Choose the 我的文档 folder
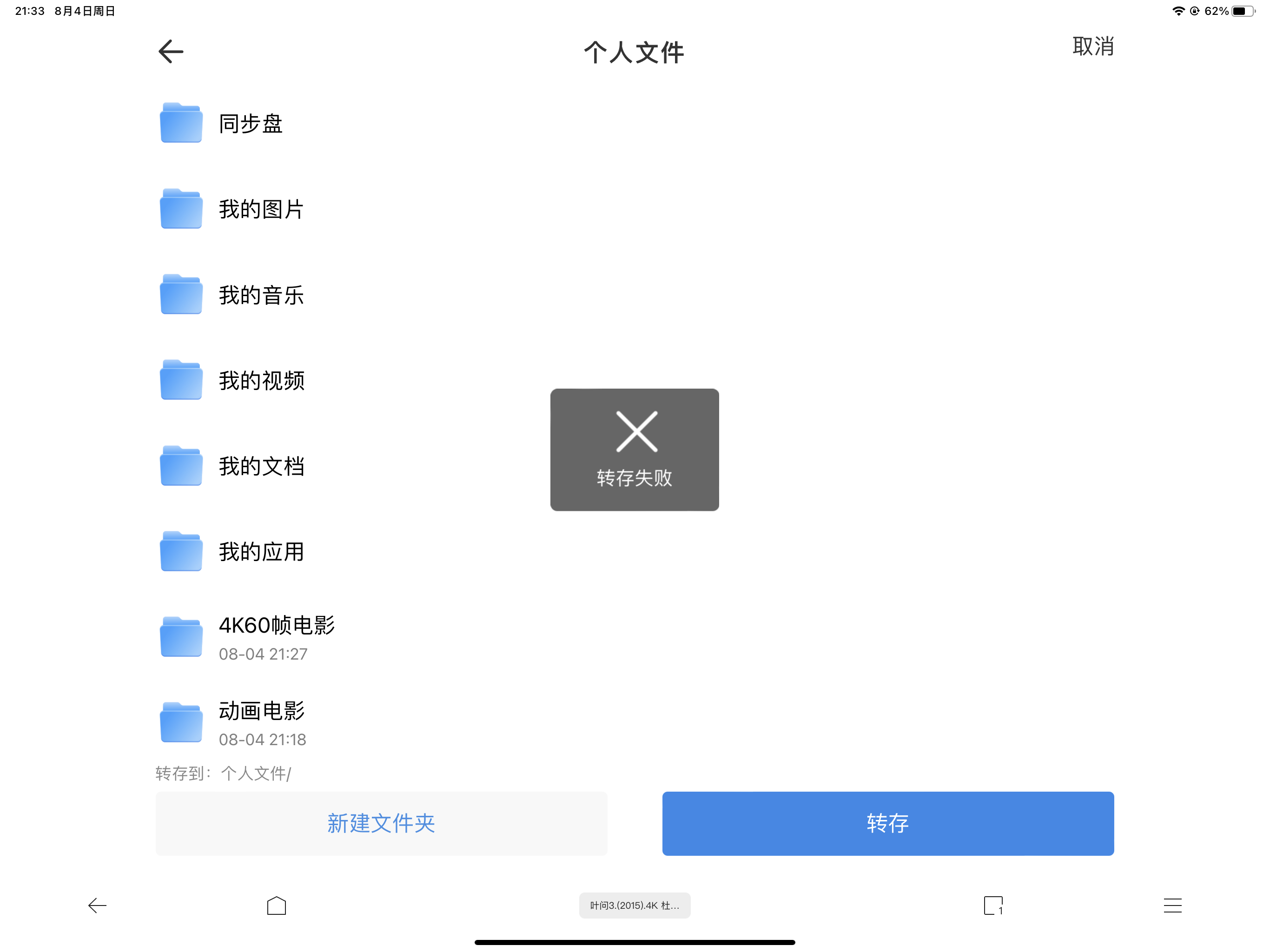Screen dimensions: 1270x952 pyautogui.click(x=261, y=466)
